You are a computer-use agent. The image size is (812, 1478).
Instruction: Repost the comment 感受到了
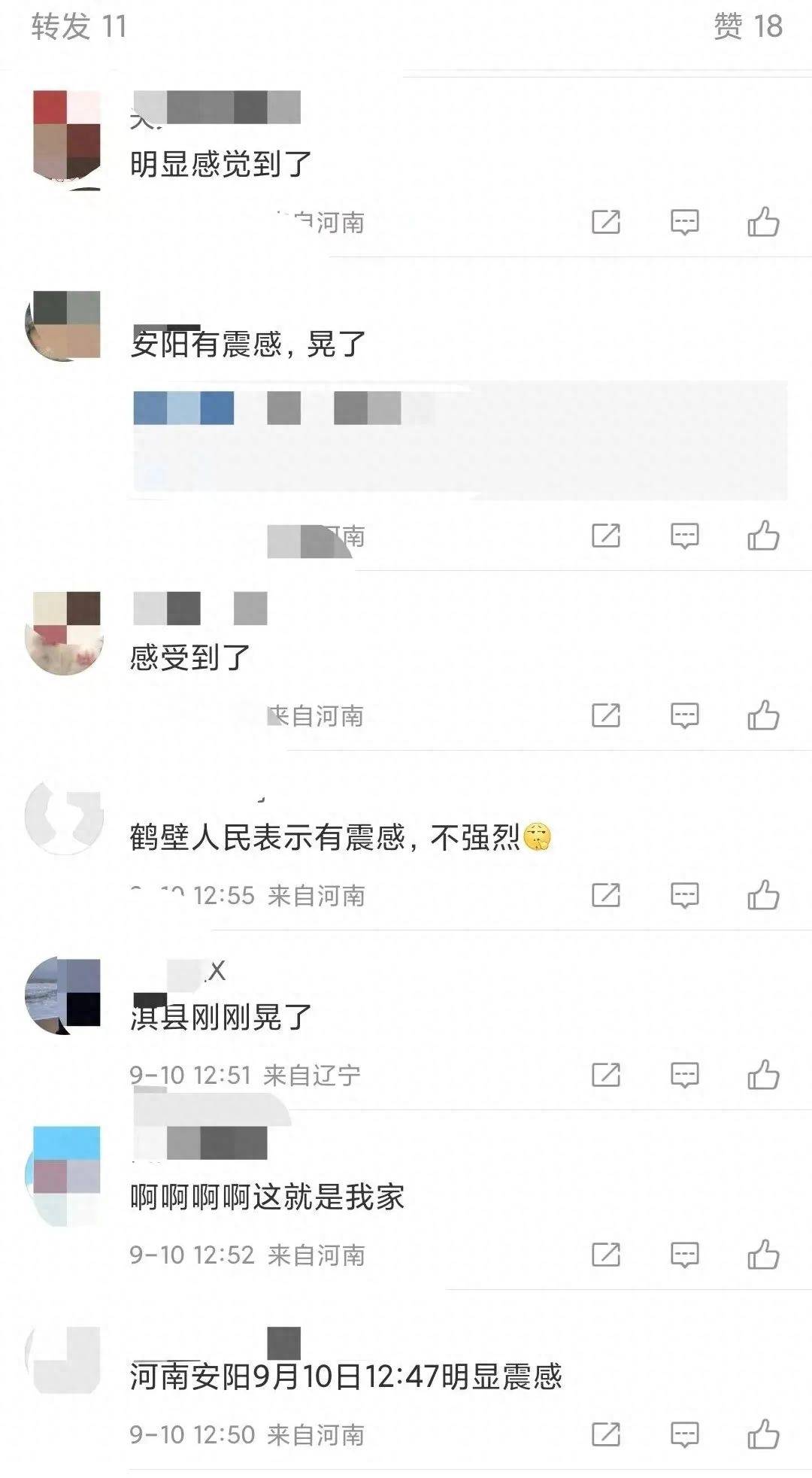606,715
